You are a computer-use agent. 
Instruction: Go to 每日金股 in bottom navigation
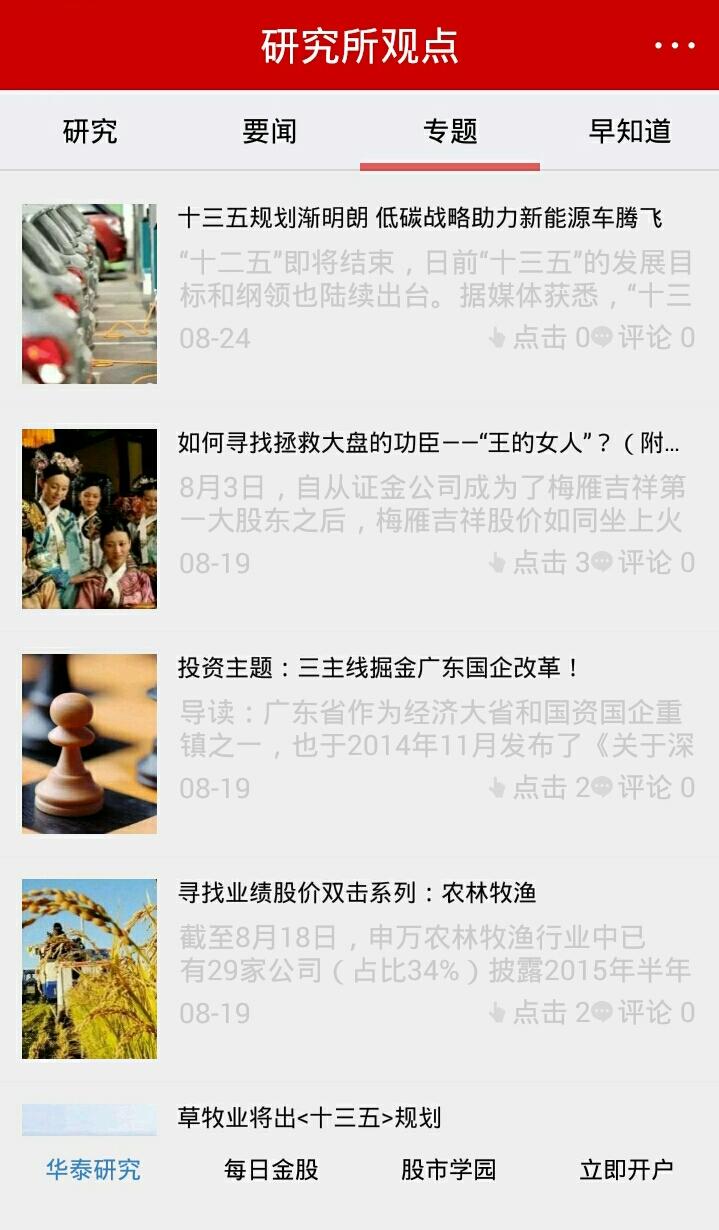point(271,1169)
